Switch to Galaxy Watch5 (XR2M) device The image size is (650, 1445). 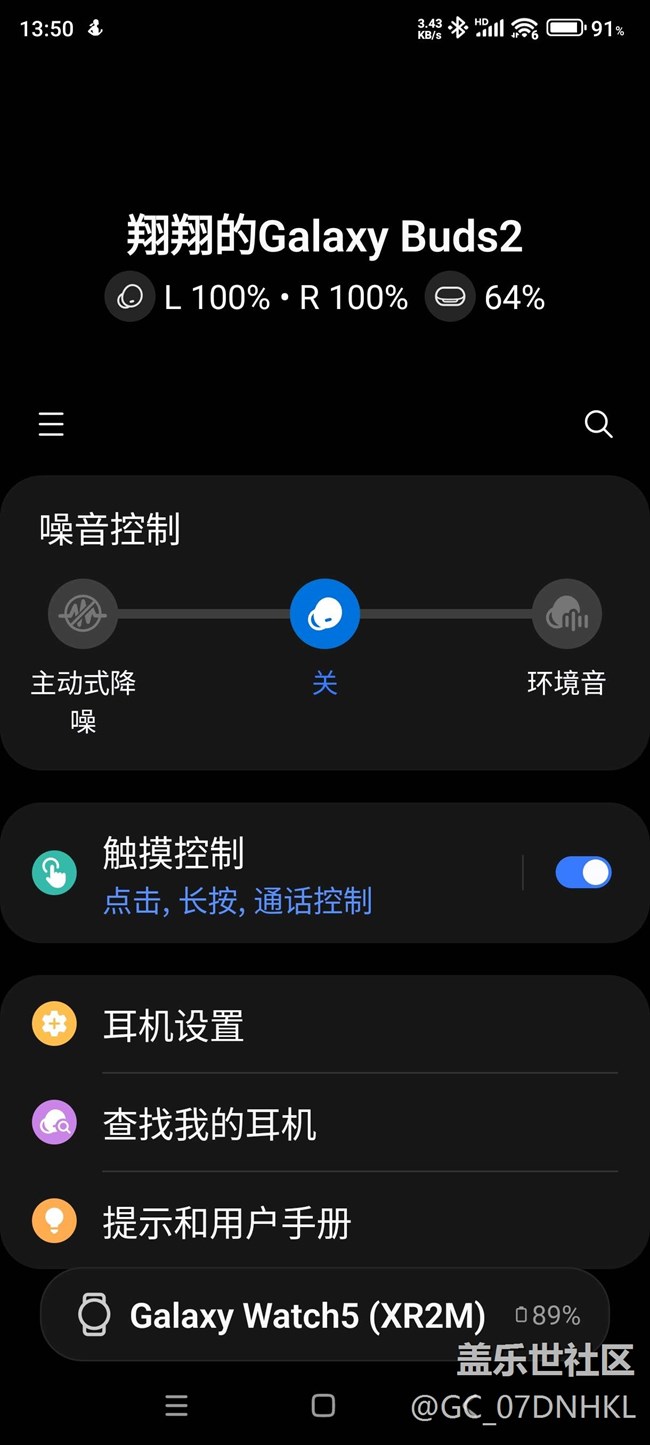(325, 1315)
